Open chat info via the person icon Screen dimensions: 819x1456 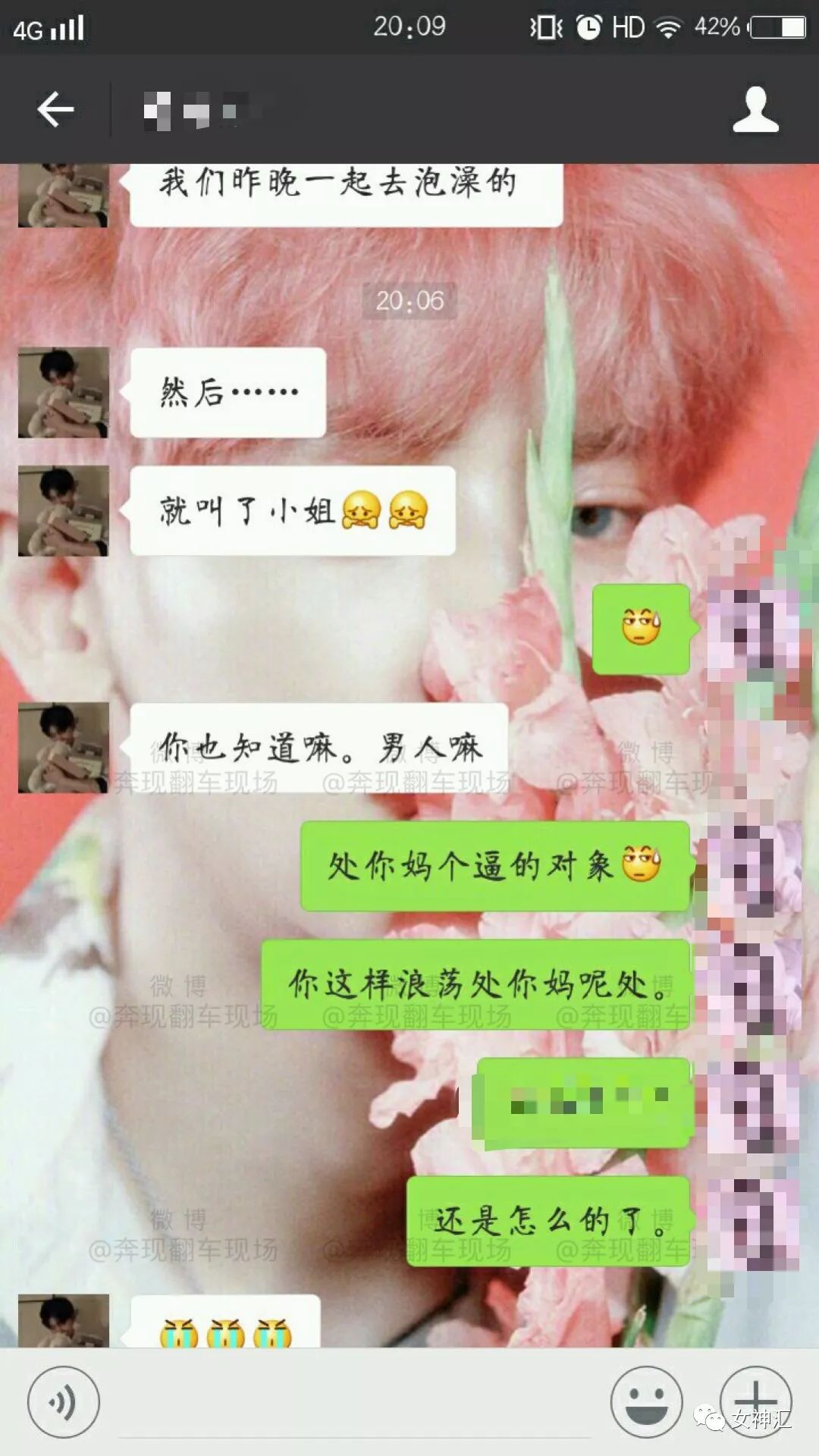(755, 110)
